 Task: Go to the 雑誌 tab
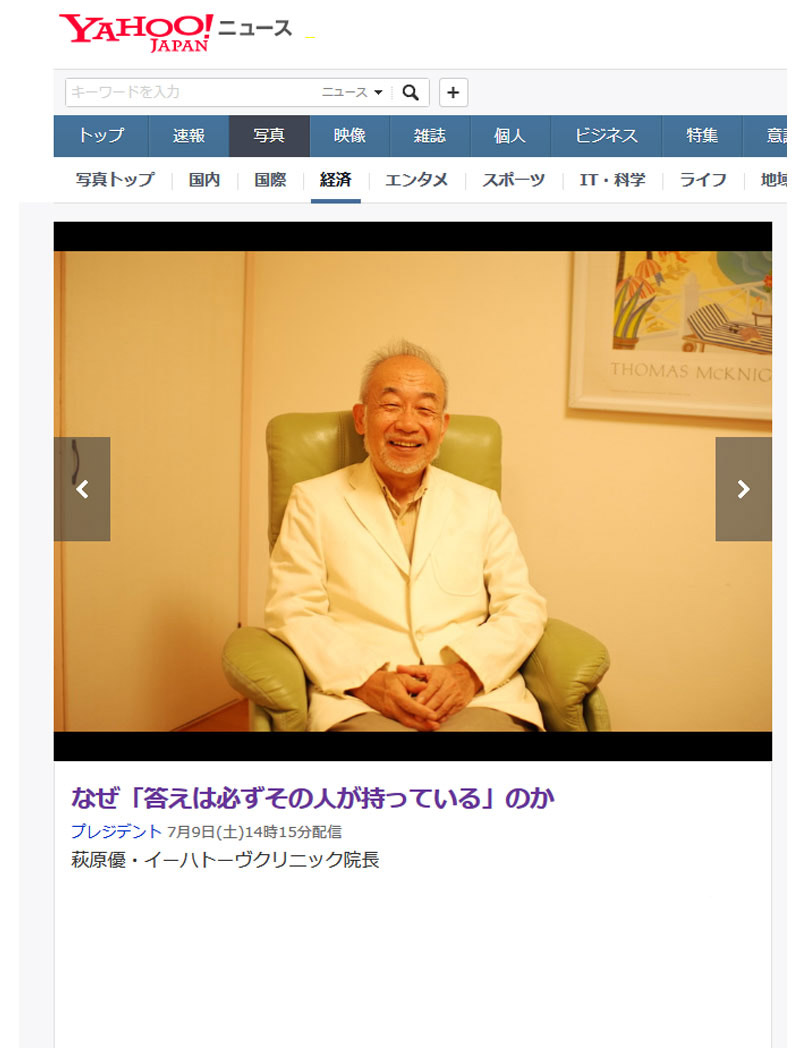(x=430, y=136)
